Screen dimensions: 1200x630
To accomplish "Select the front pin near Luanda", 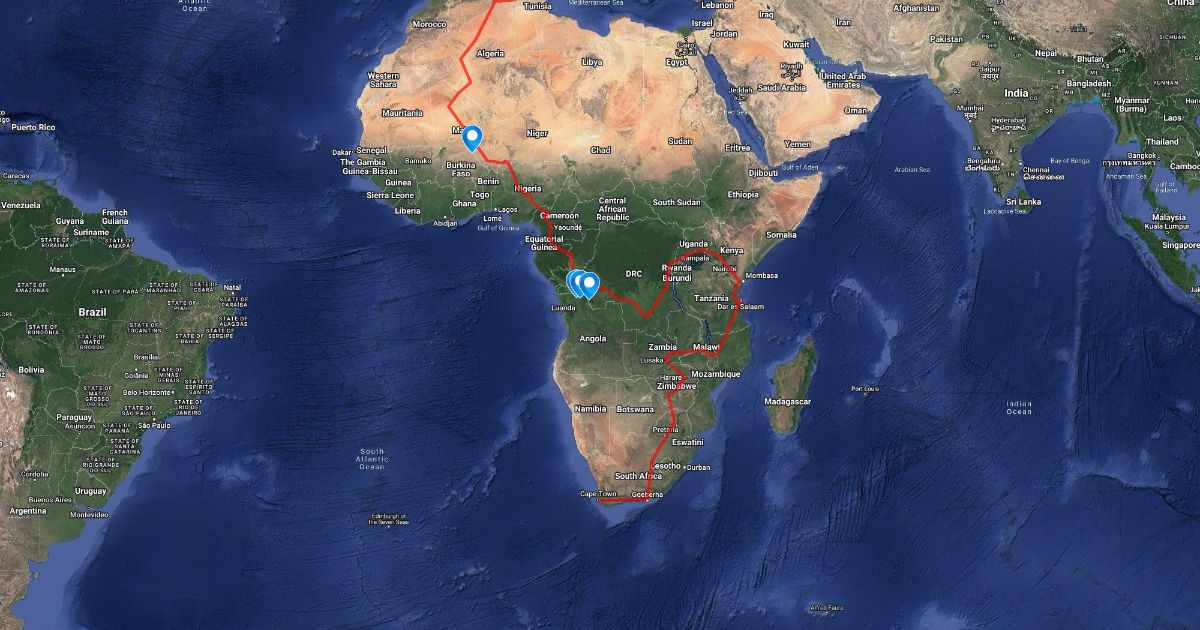I will click(x=590, y=285).
